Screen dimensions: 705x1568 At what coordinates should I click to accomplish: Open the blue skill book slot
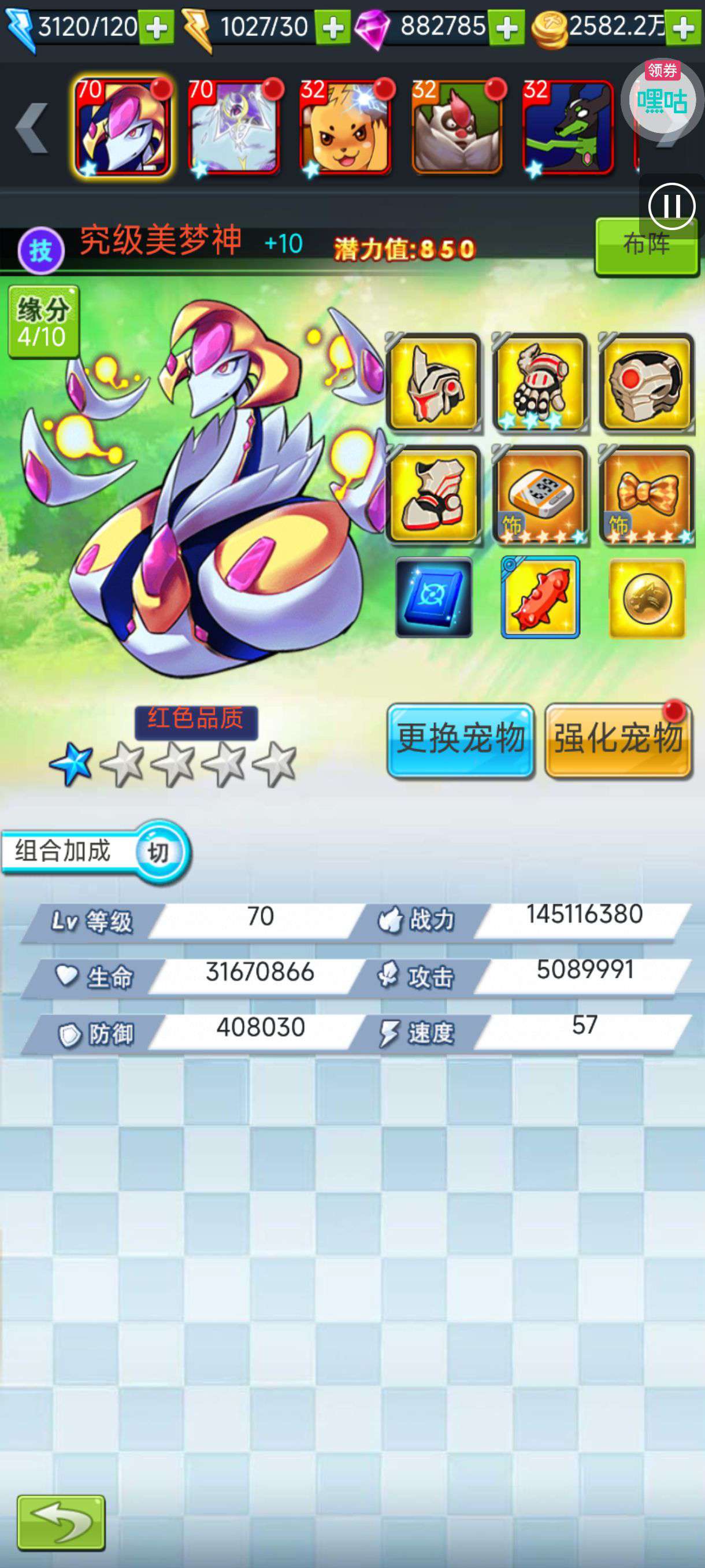point(434,598)
